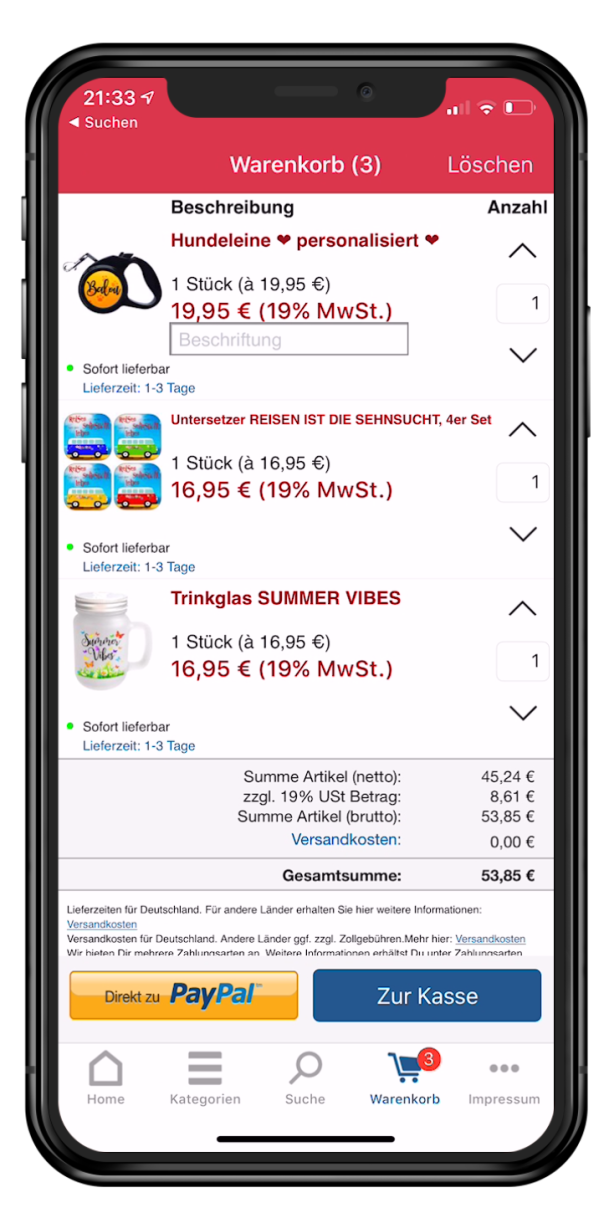This screenshot has width=609, height=1208.
Task: Increase Untersetzer quantity with up arrow
Action: [x=522, y=430]
